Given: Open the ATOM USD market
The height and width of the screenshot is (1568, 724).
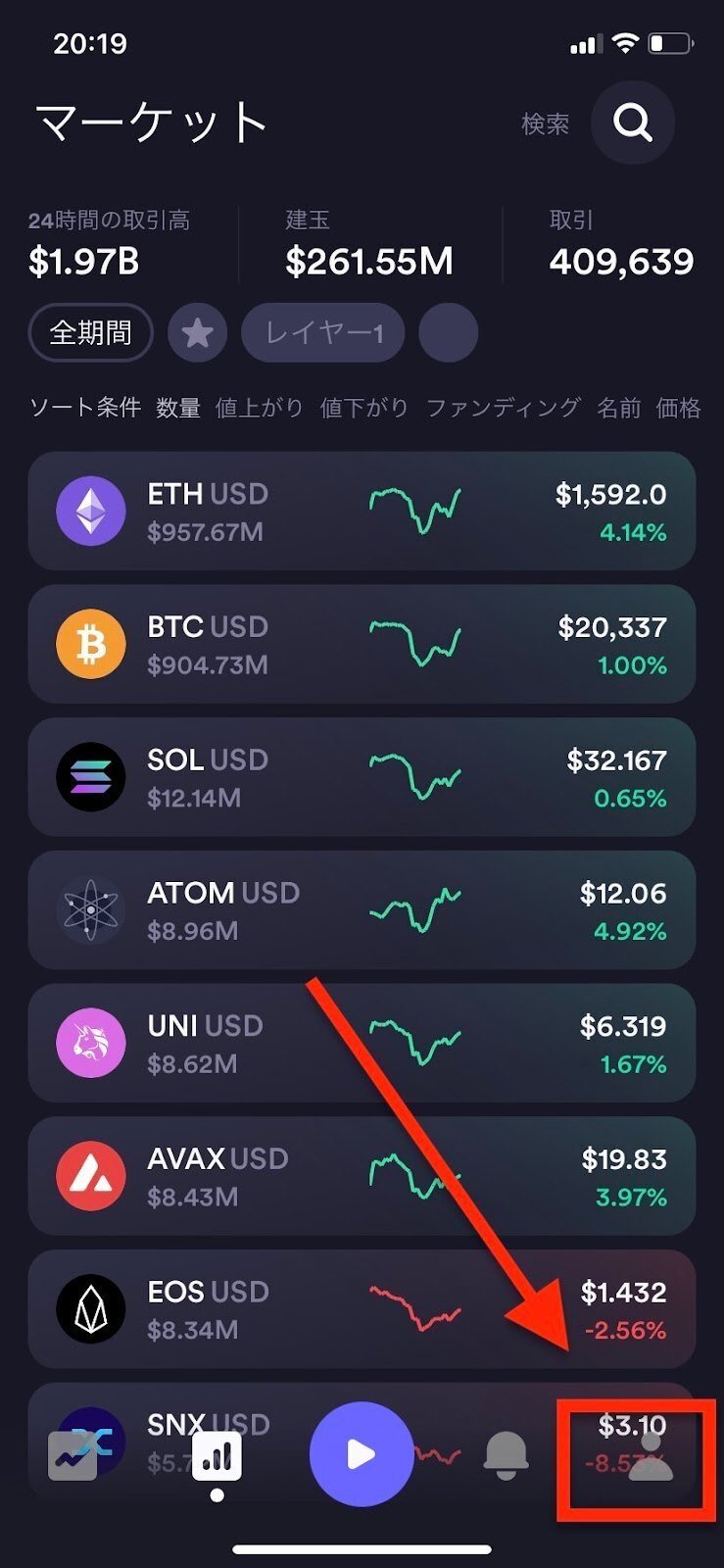Looking at the screenshot, I should (x=362, y=910).
